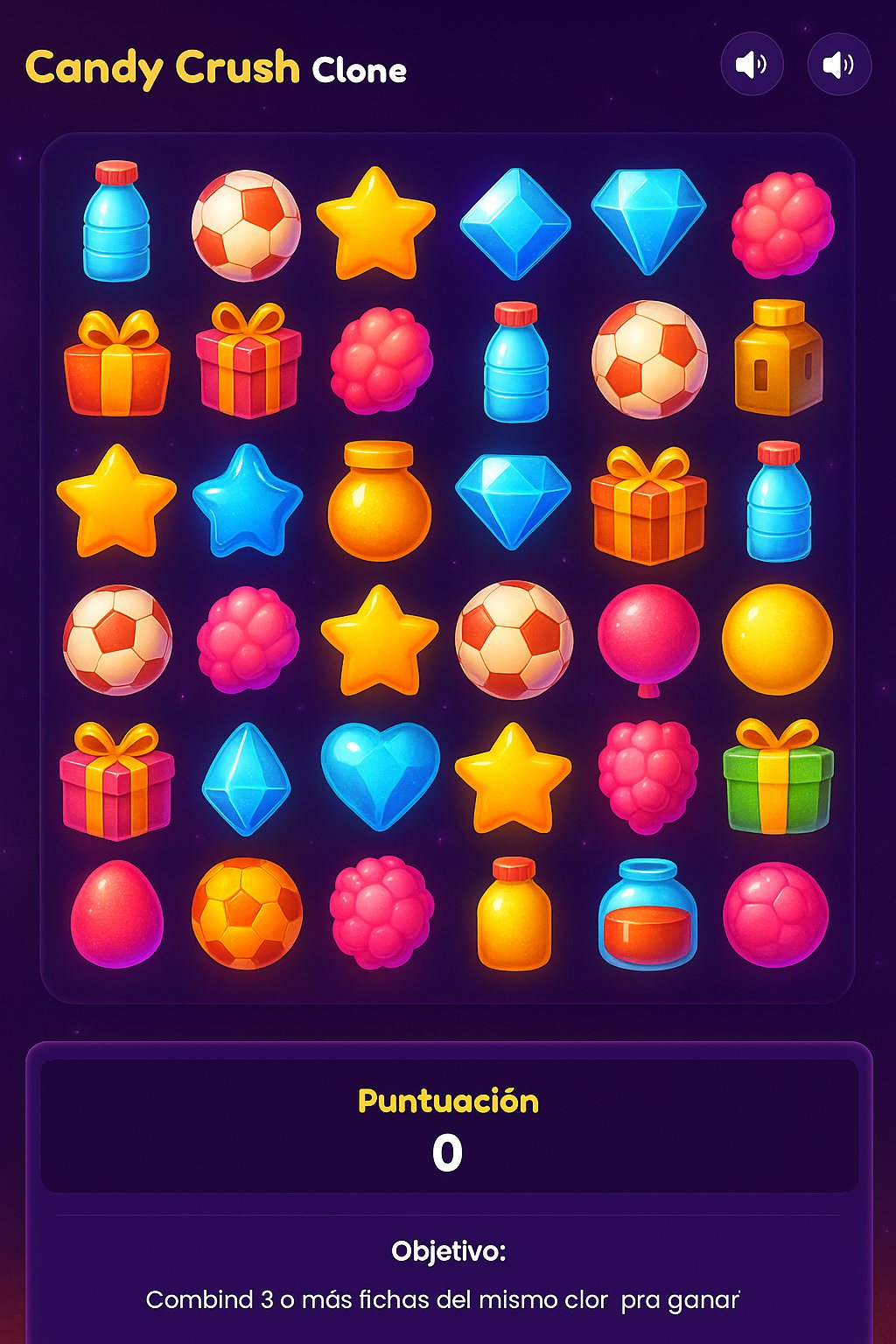This screenshot has height=1344, width=896.
Task: Select the yellow star next to the soccer ball
Action: pyautogui.click(x=378, y=223)
